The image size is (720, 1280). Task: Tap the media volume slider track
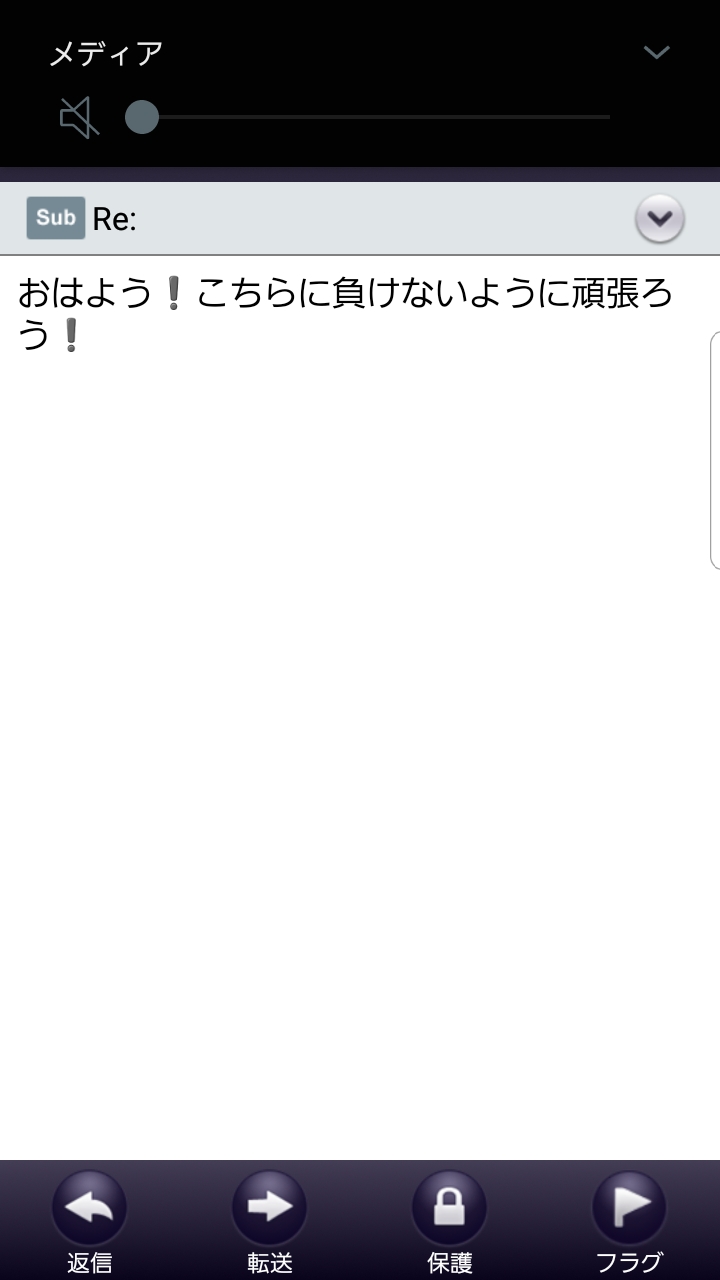pos(367,117)
